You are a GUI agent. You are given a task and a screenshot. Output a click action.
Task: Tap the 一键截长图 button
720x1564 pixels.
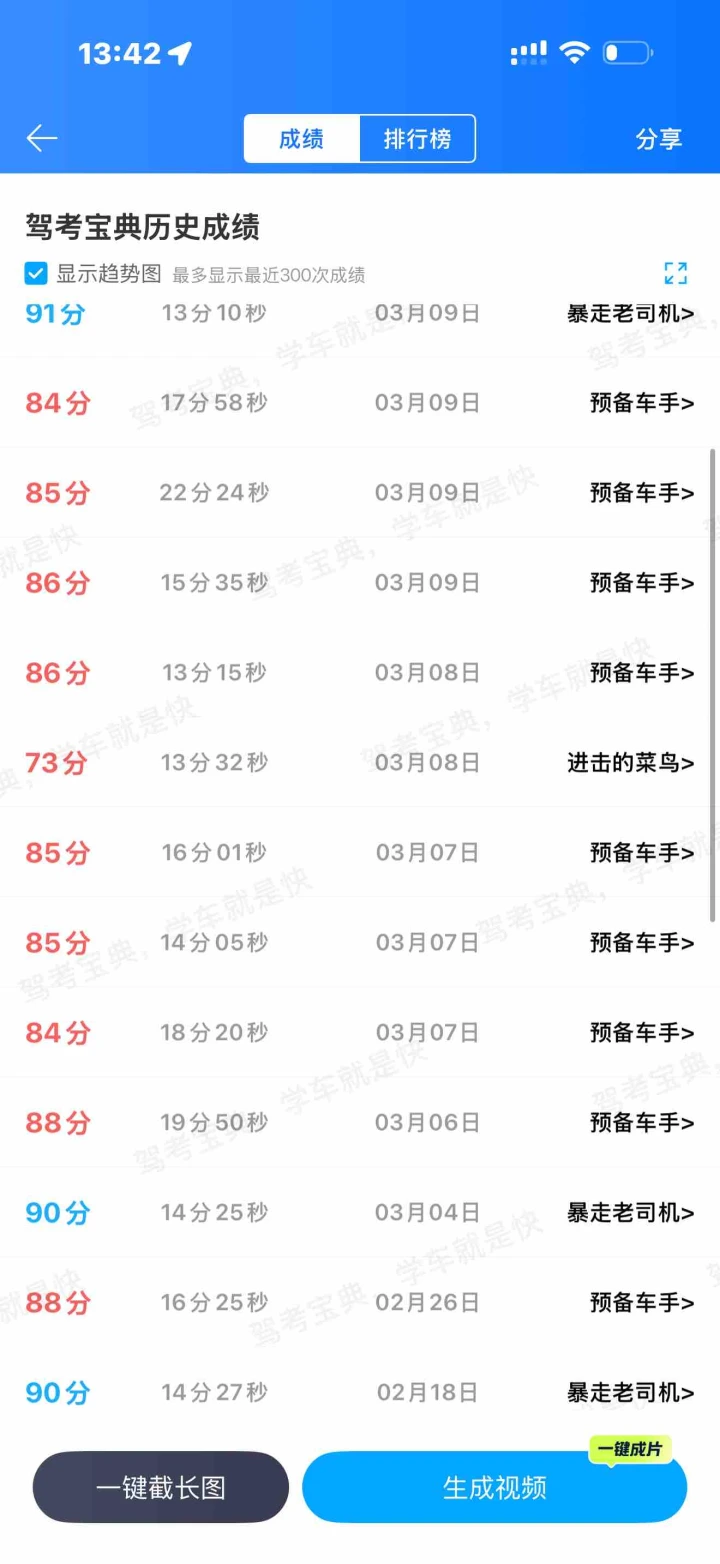coord(161,1487)
